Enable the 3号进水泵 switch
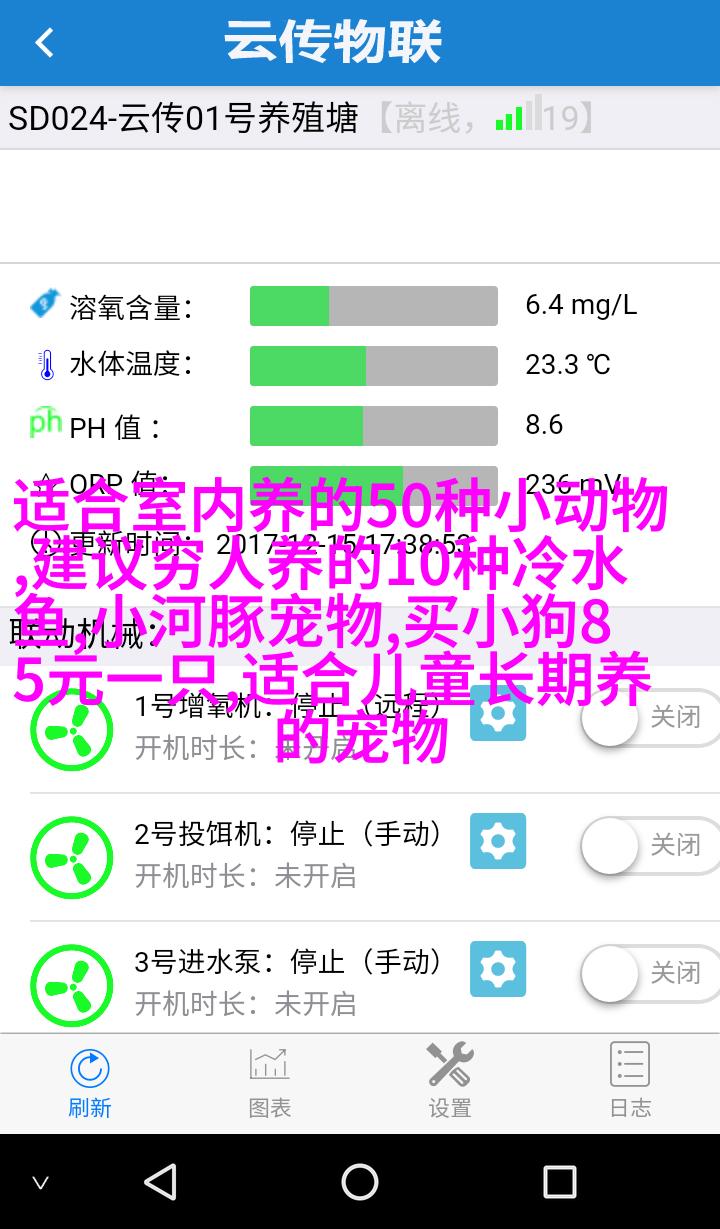 (x=650, y=973)
